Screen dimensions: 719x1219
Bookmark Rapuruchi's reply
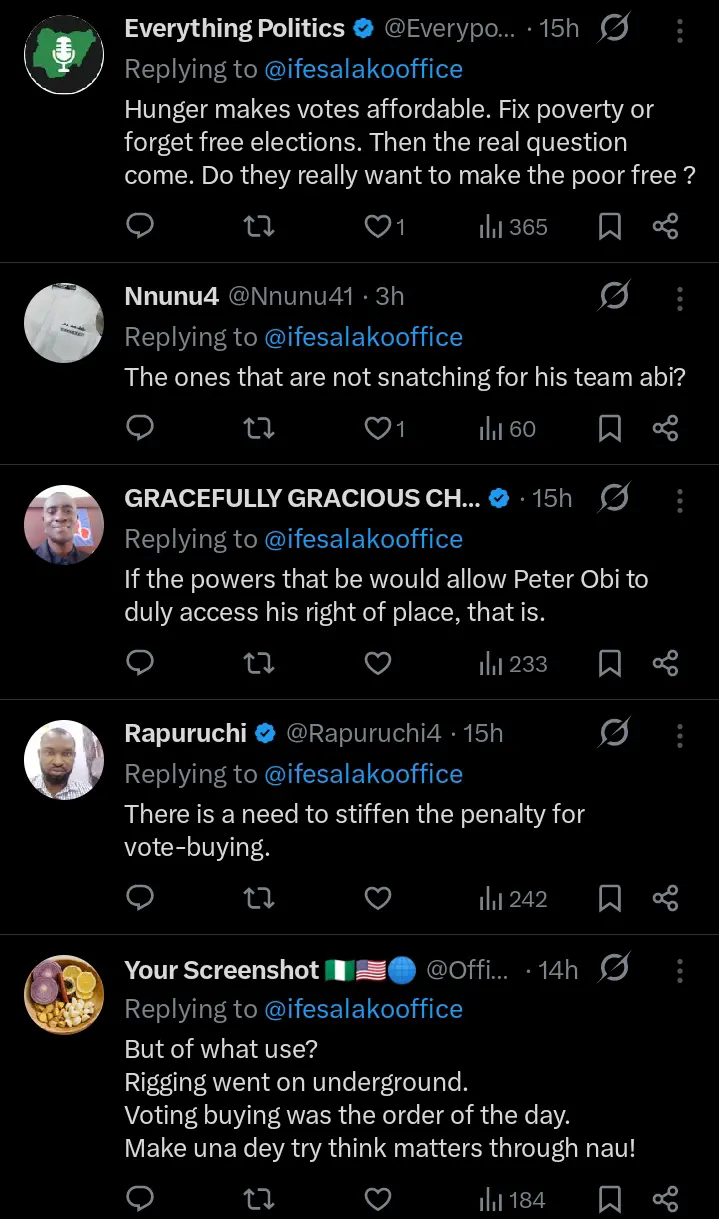pyautogui.click(x=609, y=899)
